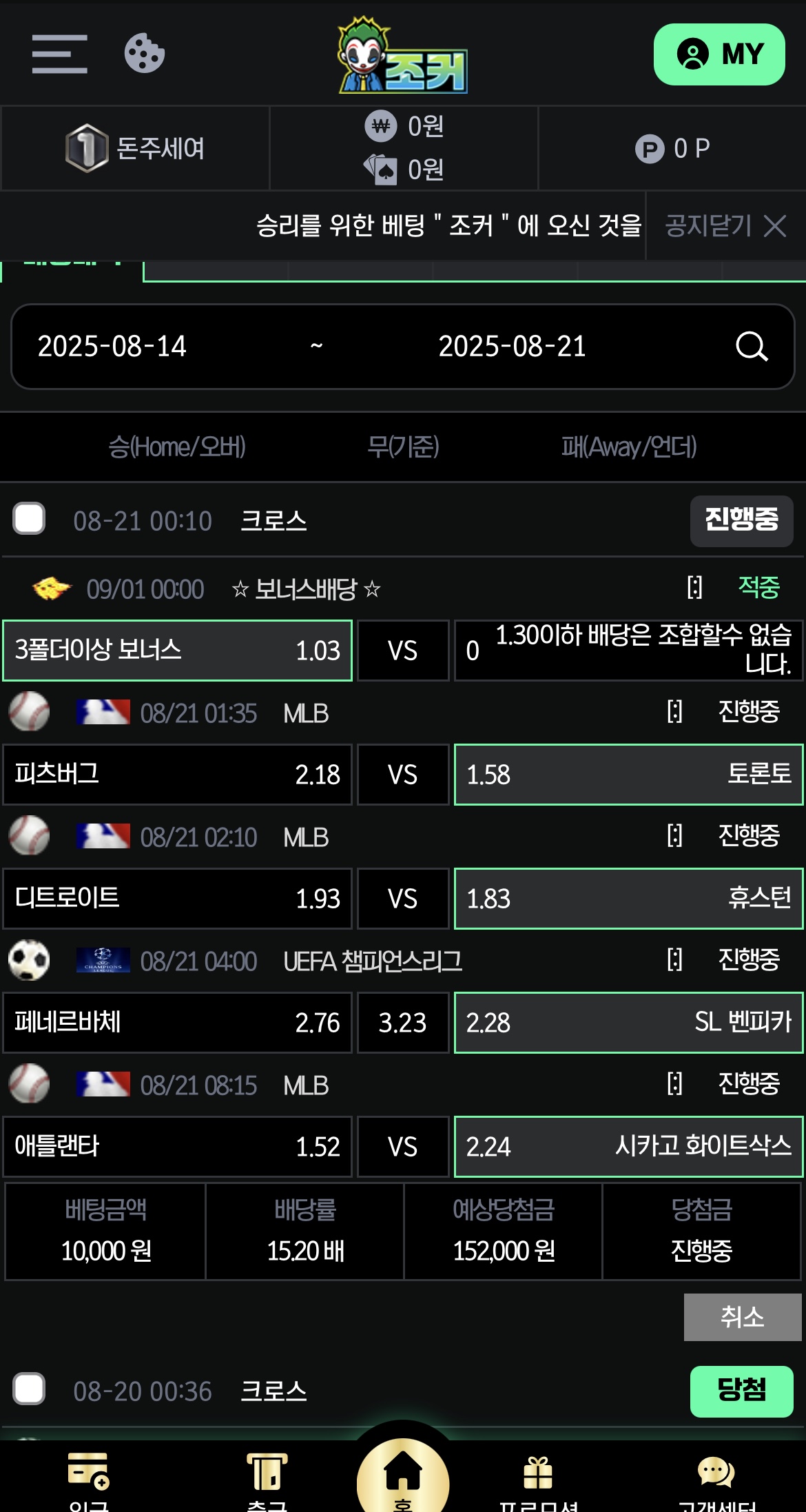Cancel the bet with 취소 button
Viewport: 806px width, 1512px height.
(x=742, y=1317)
